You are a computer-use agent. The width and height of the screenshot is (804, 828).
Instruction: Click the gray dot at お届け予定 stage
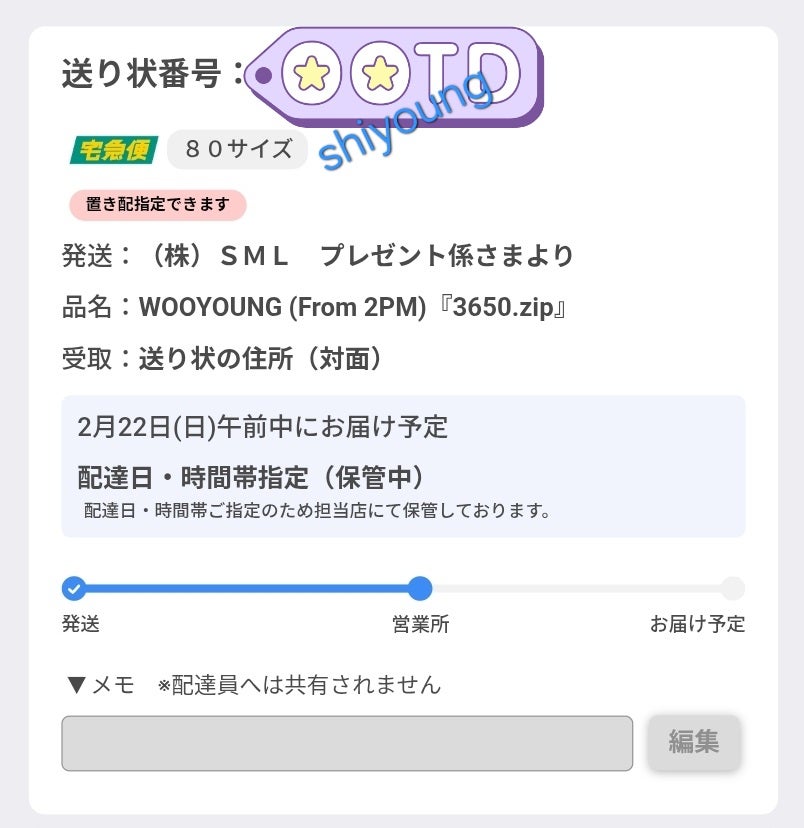(733, 590)
